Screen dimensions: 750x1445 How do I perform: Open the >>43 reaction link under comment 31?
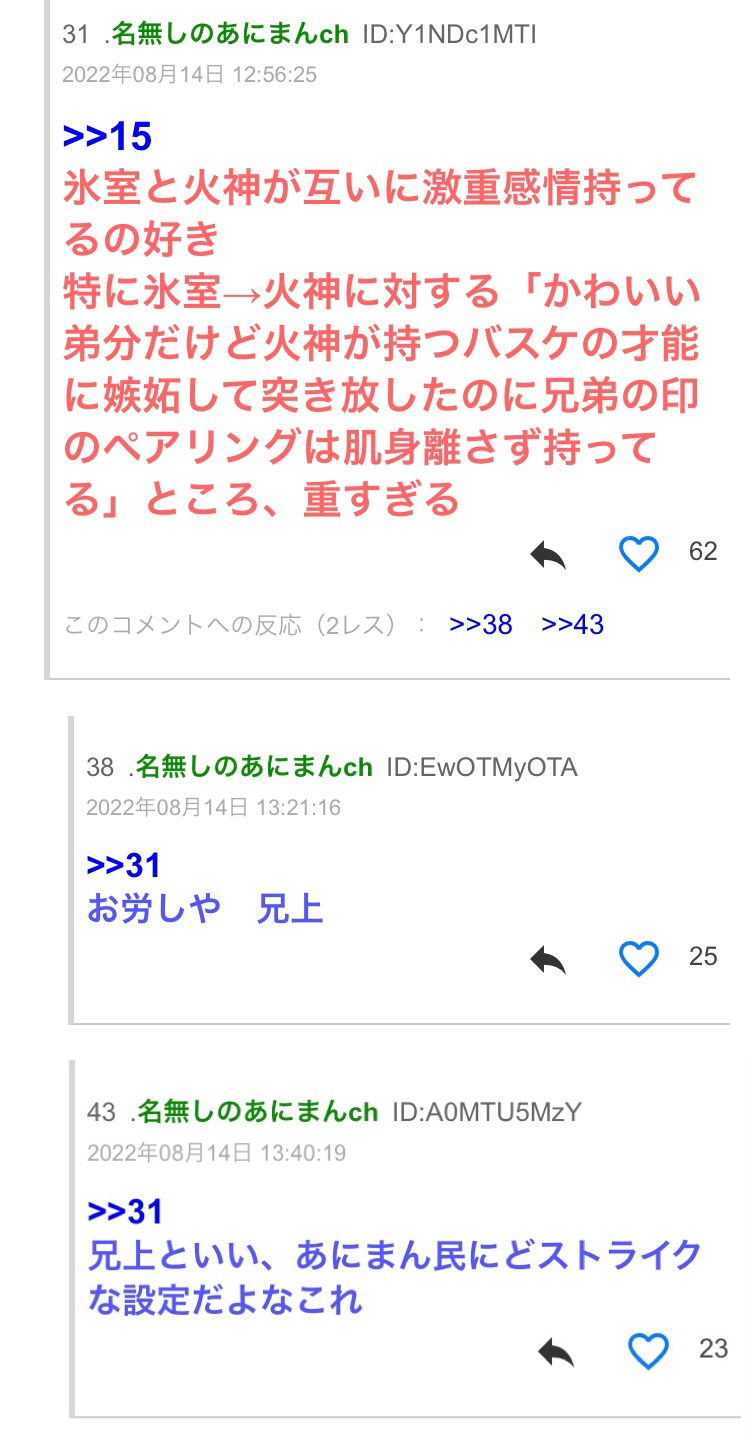click(573, 625)
